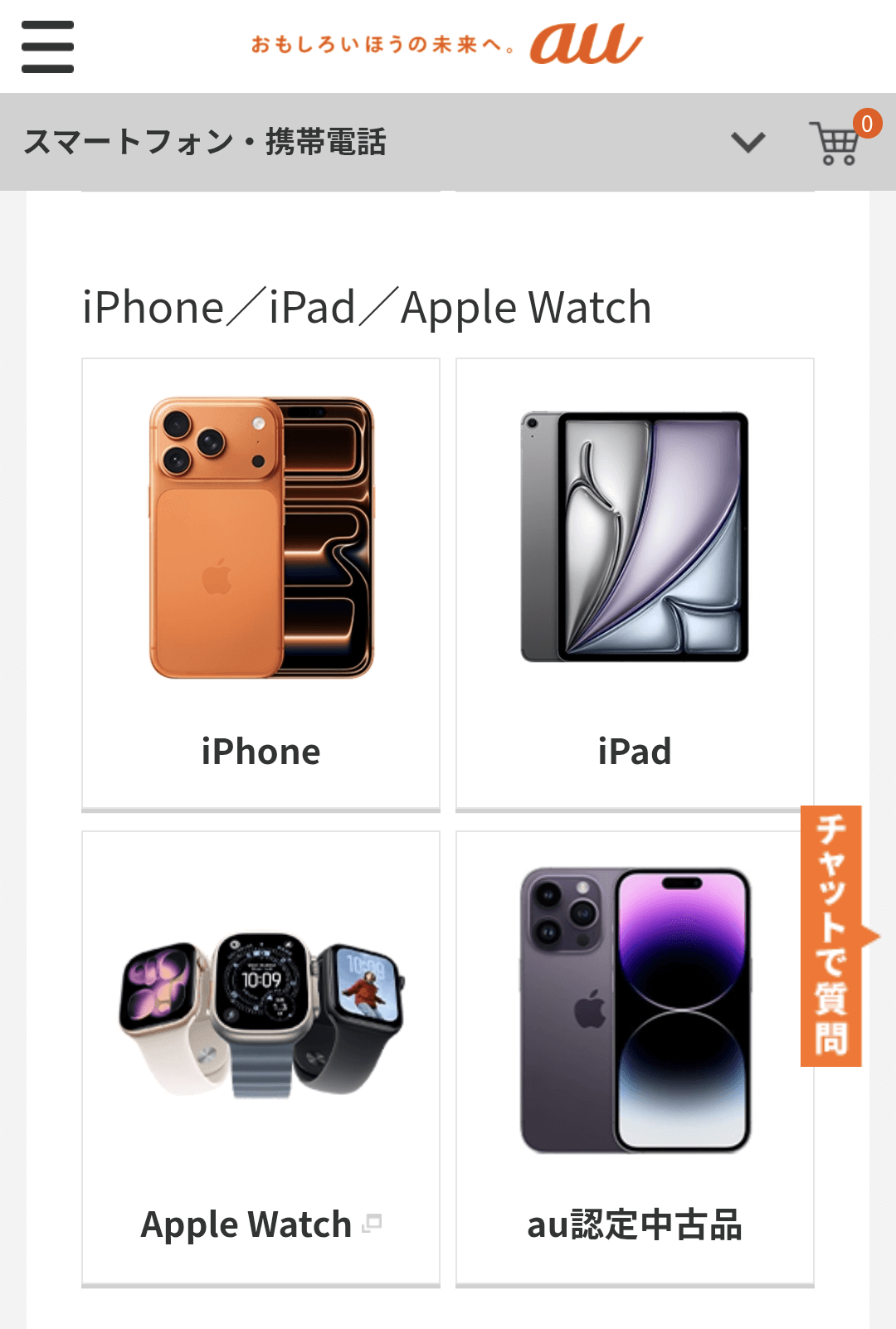
Task: Open the チャットで質問 chat tab
Action: click(832, 936)
